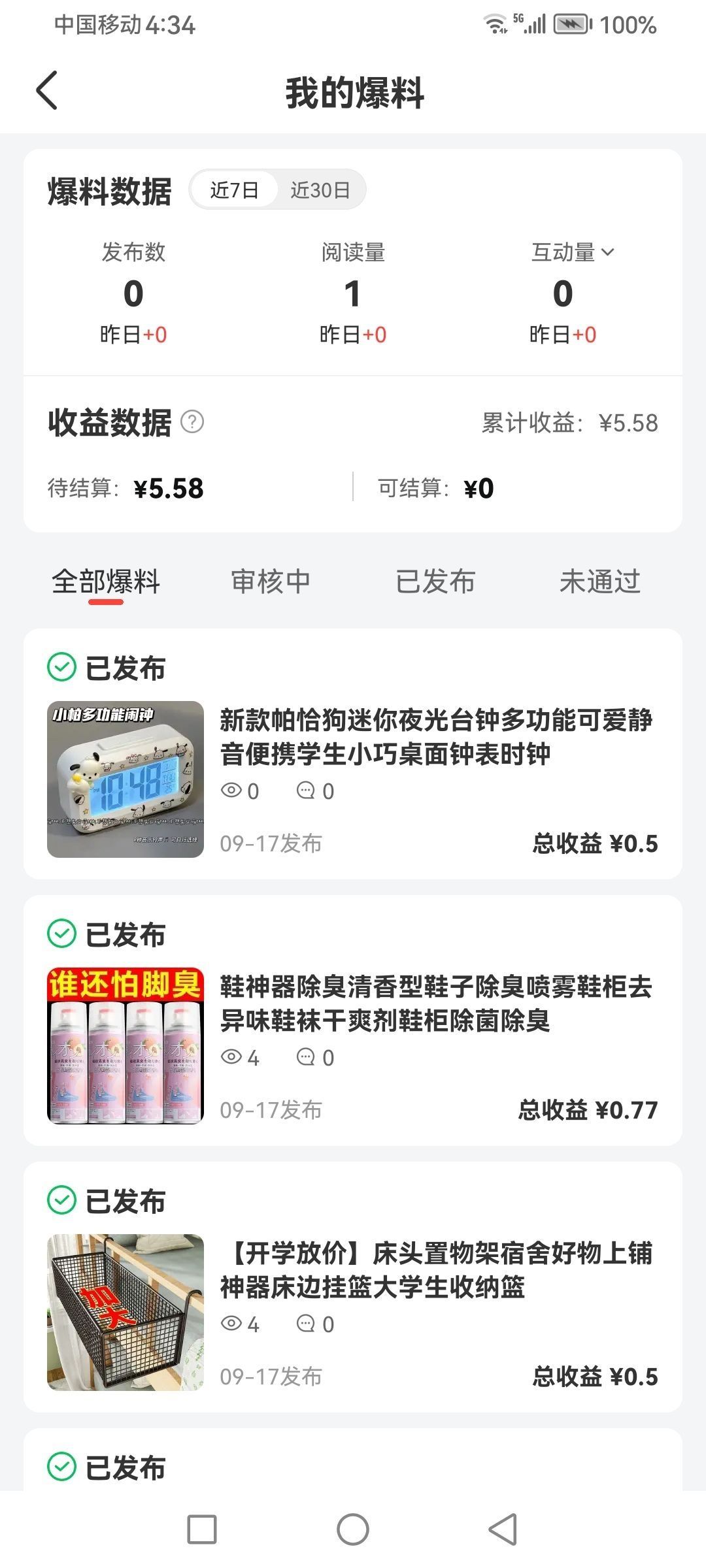Switch to the 全部爆料 tab
The height and width of the screenshot is (1568, 706).
106,581
